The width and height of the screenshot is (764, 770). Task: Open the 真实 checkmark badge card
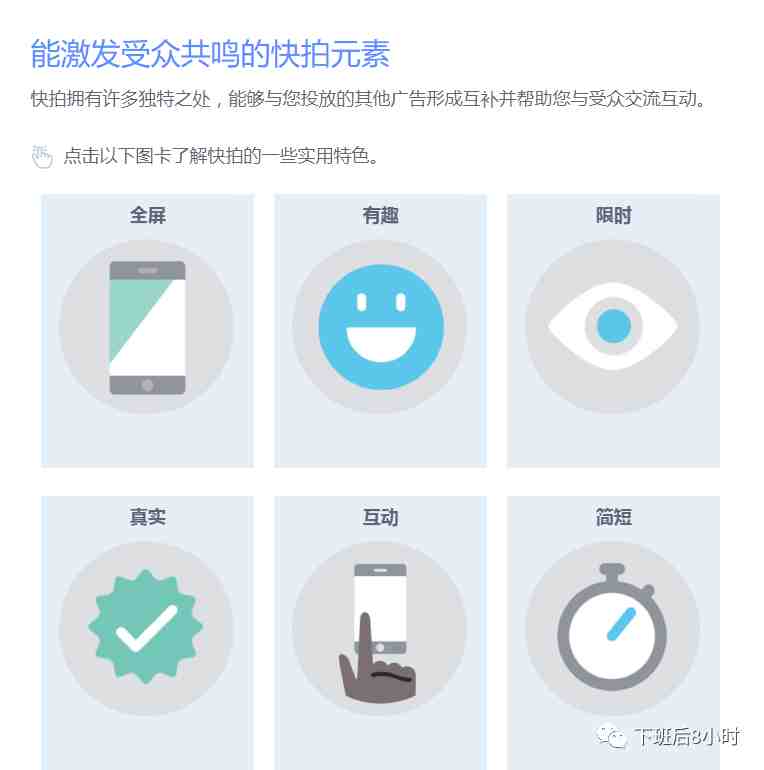[147, 630]
